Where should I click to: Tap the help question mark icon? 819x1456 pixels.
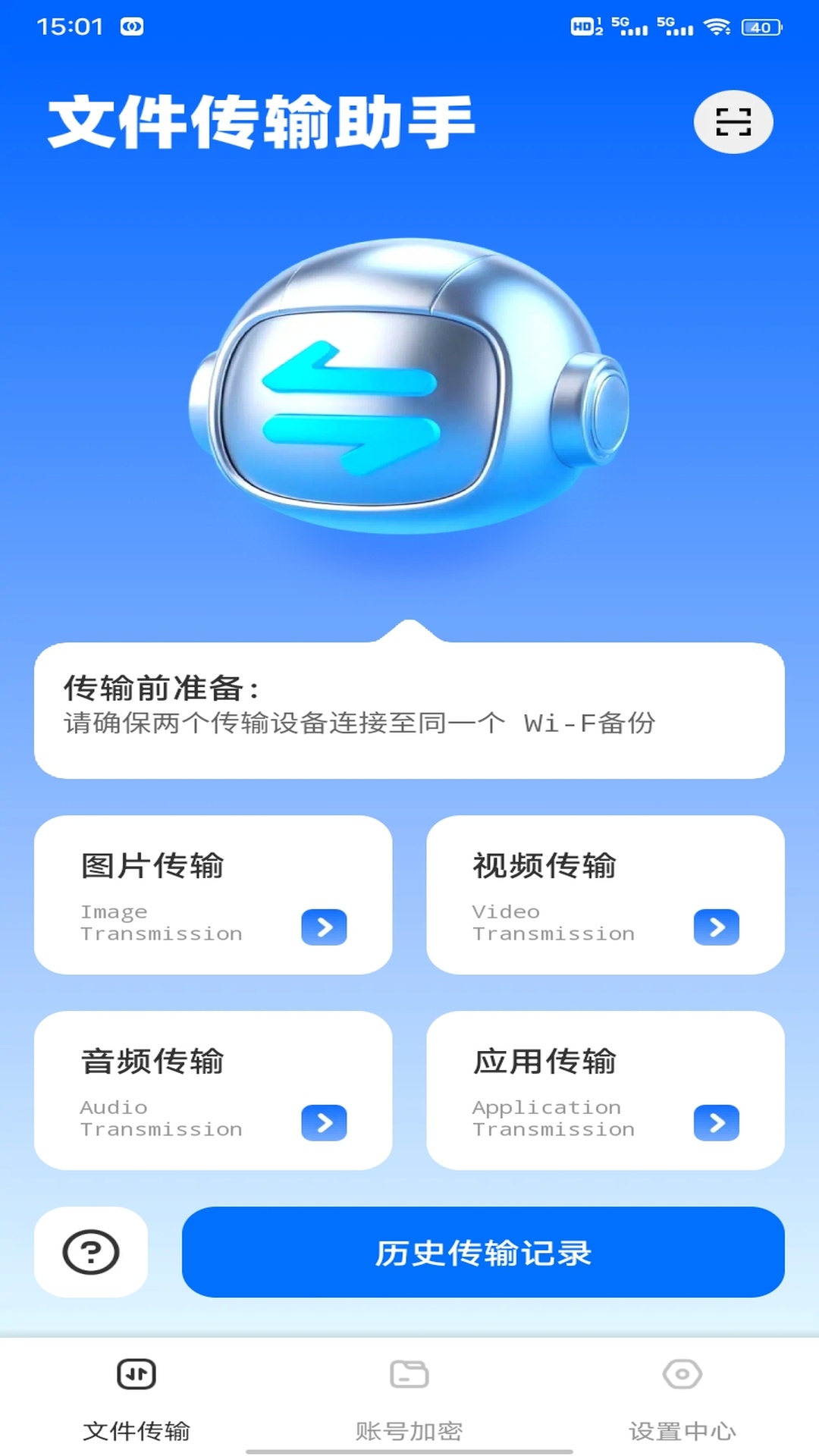tap(90, 1252)
